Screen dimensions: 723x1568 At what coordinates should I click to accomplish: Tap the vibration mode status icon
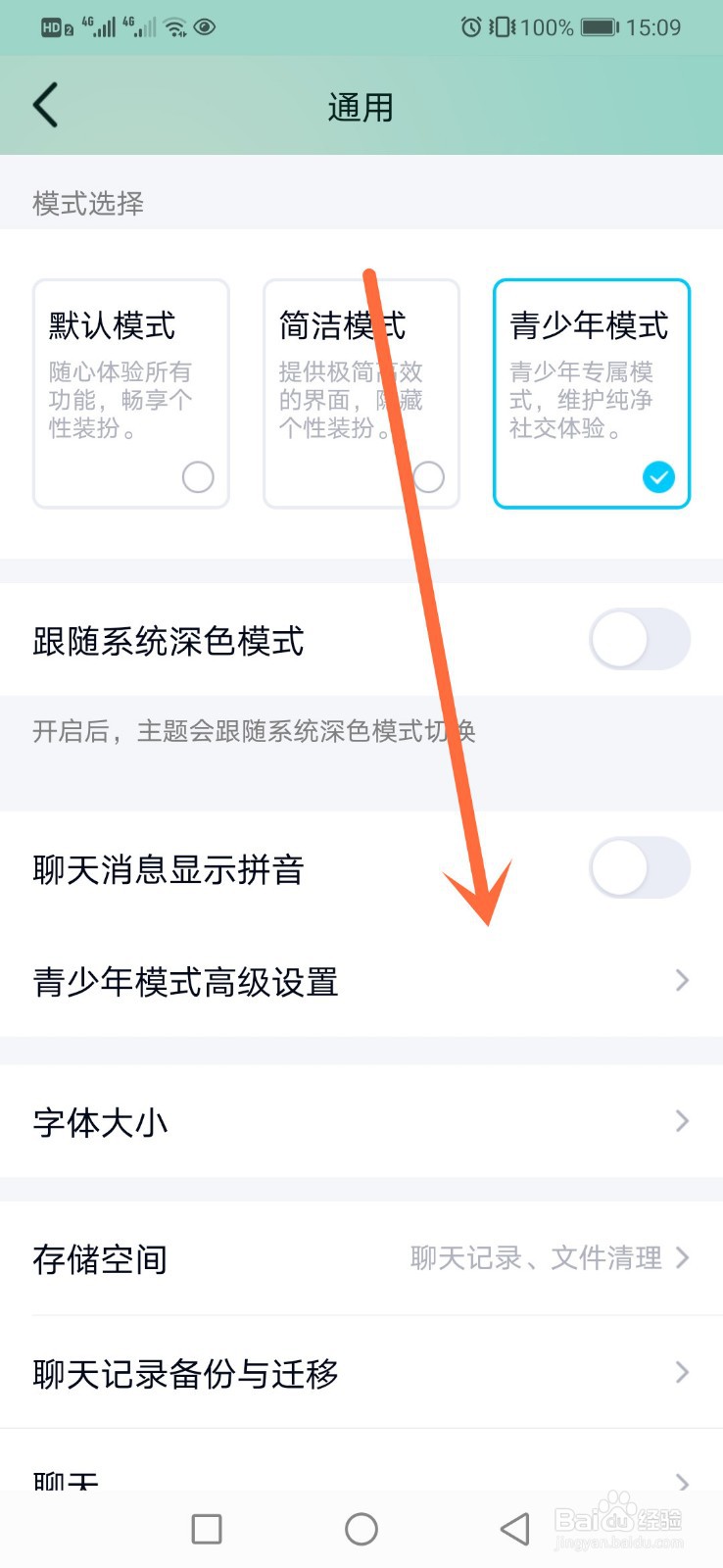point(500,27)
